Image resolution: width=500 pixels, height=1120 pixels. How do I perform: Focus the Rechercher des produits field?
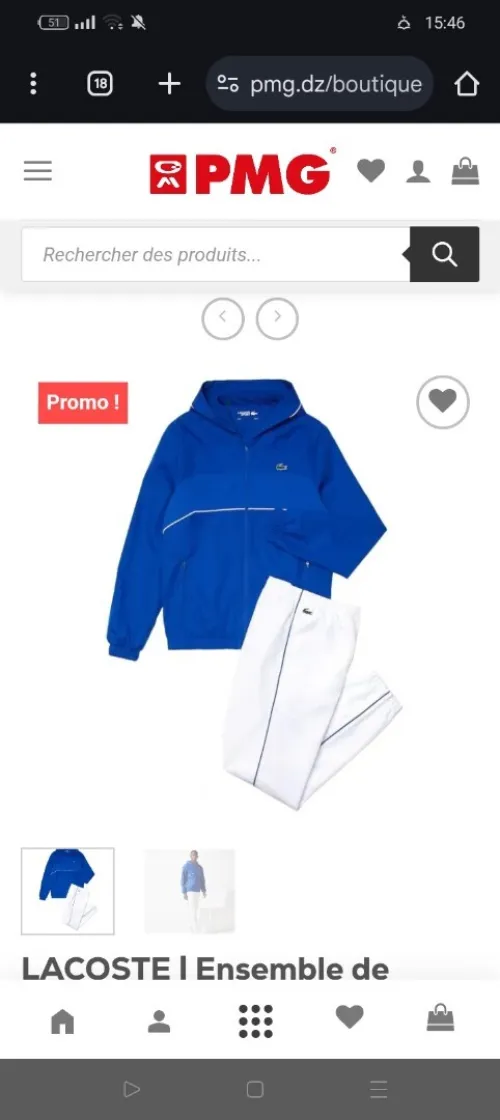(x=216, y=254)
